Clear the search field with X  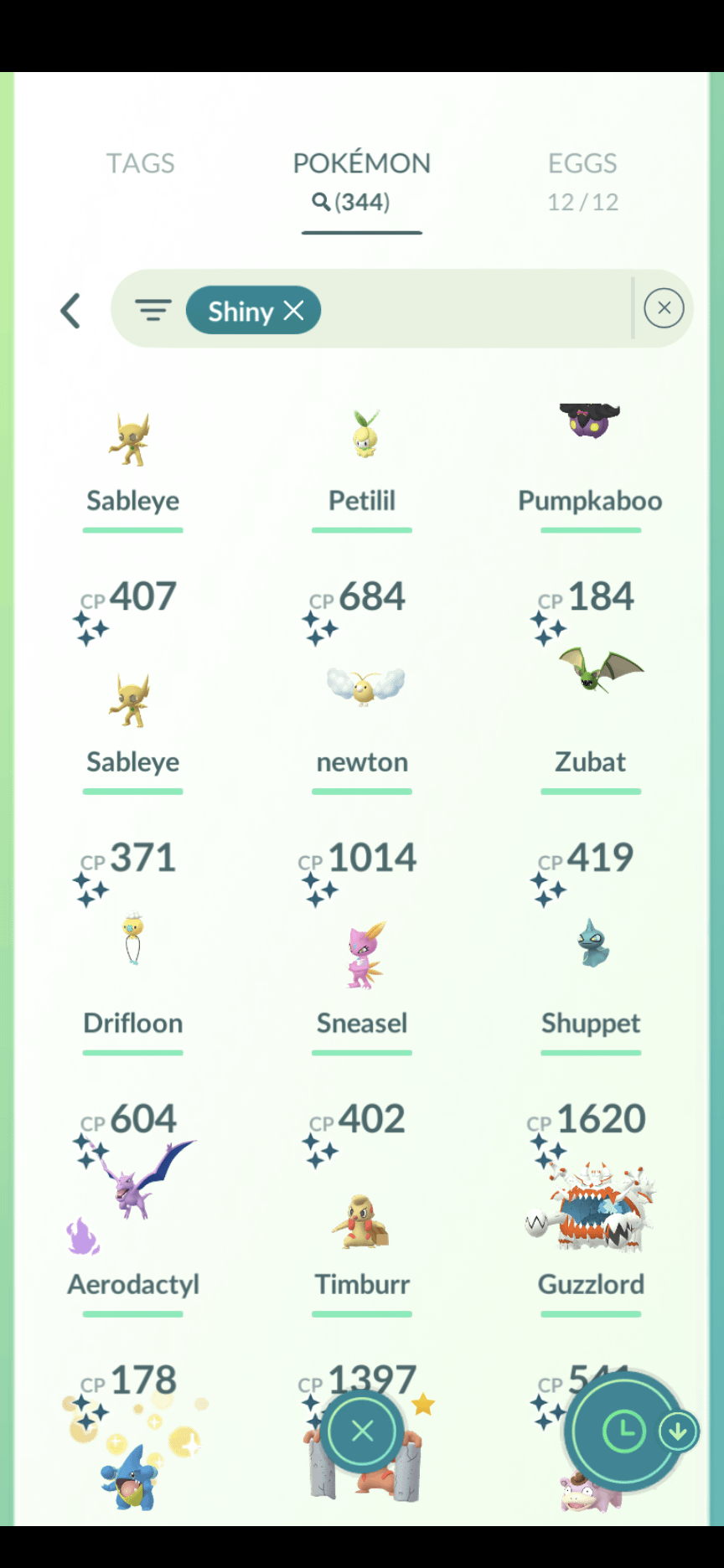(x=664, y=309)
